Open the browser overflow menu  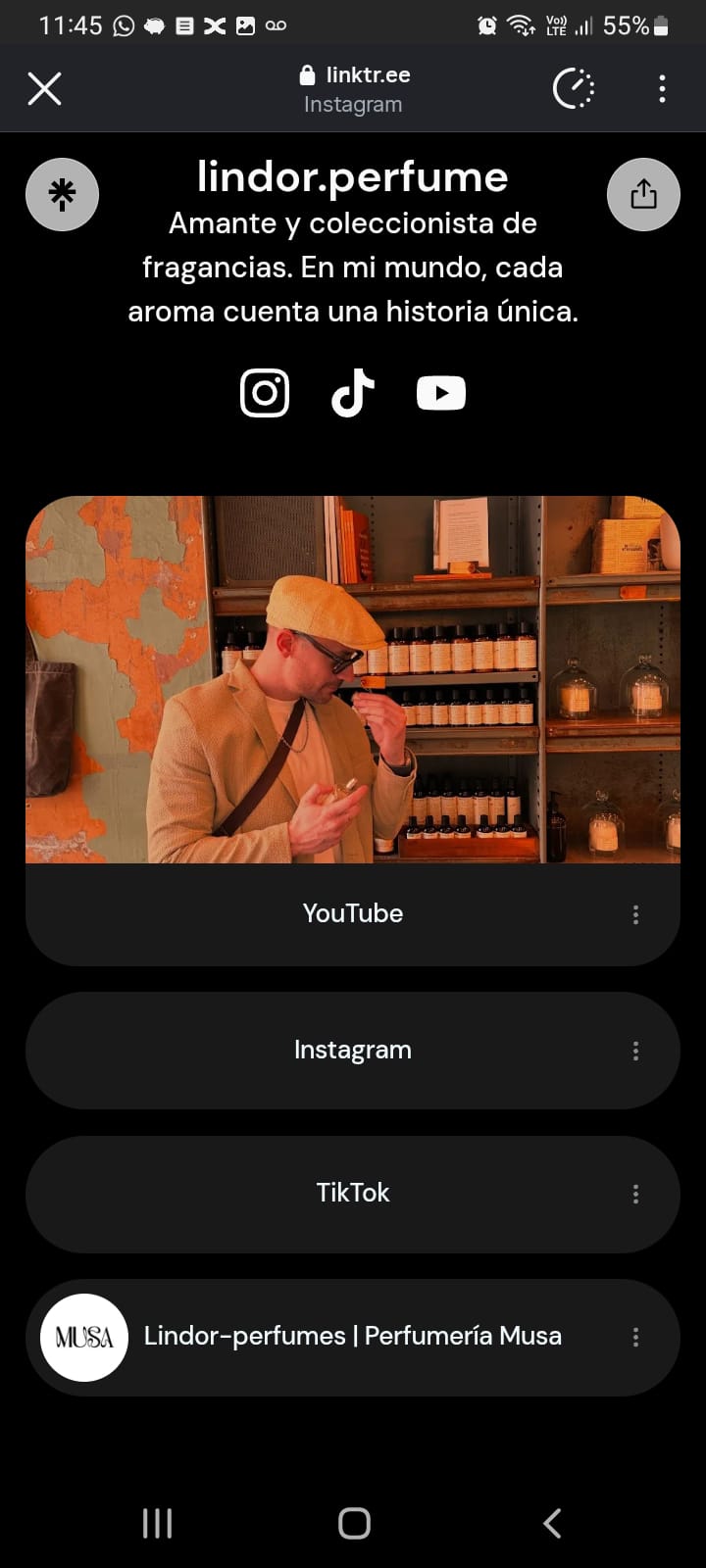point(662,89)
